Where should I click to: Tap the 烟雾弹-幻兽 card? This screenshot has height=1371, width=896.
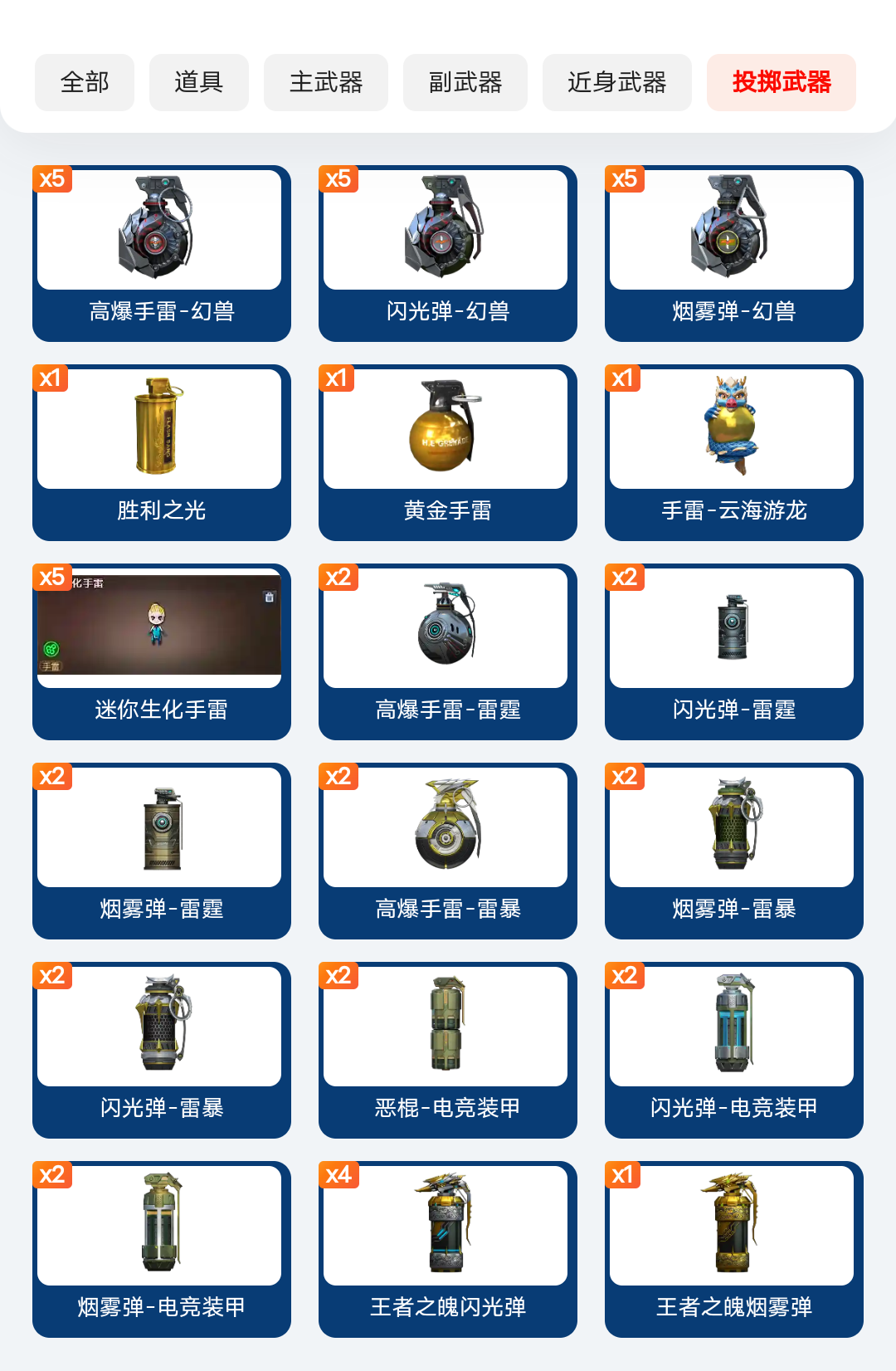point(734,253)
